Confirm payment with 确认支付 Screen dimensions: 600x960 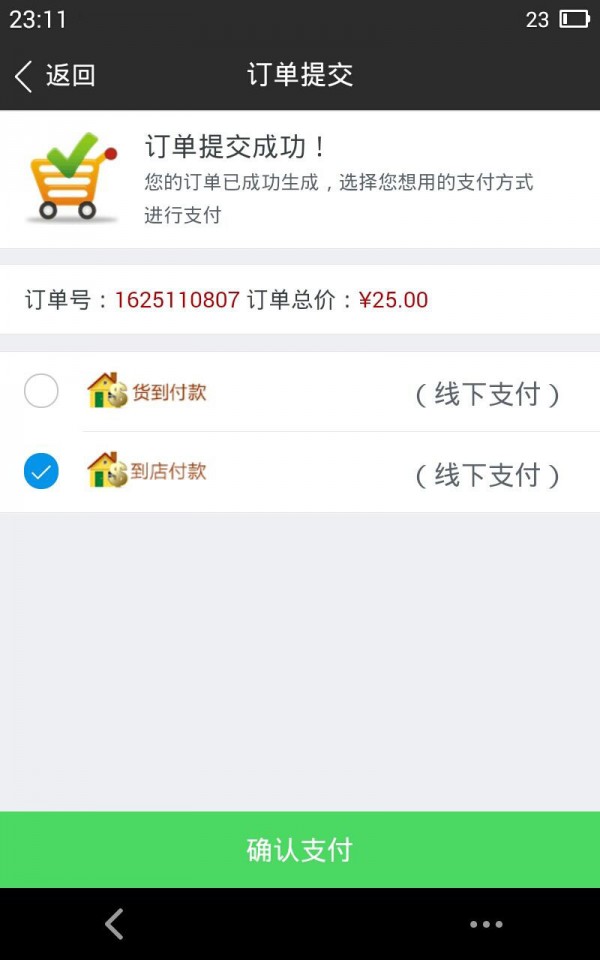300,849
